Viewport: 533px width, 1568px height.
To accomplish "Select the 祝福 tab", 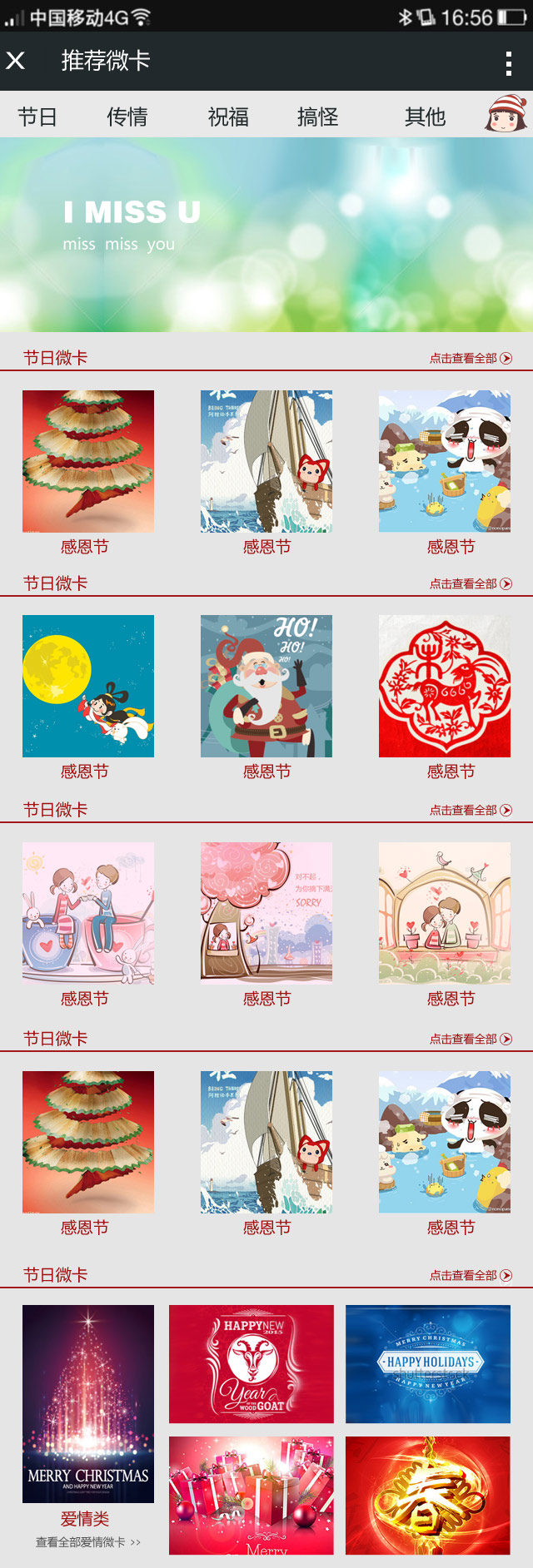I will [x=228, y=117].
